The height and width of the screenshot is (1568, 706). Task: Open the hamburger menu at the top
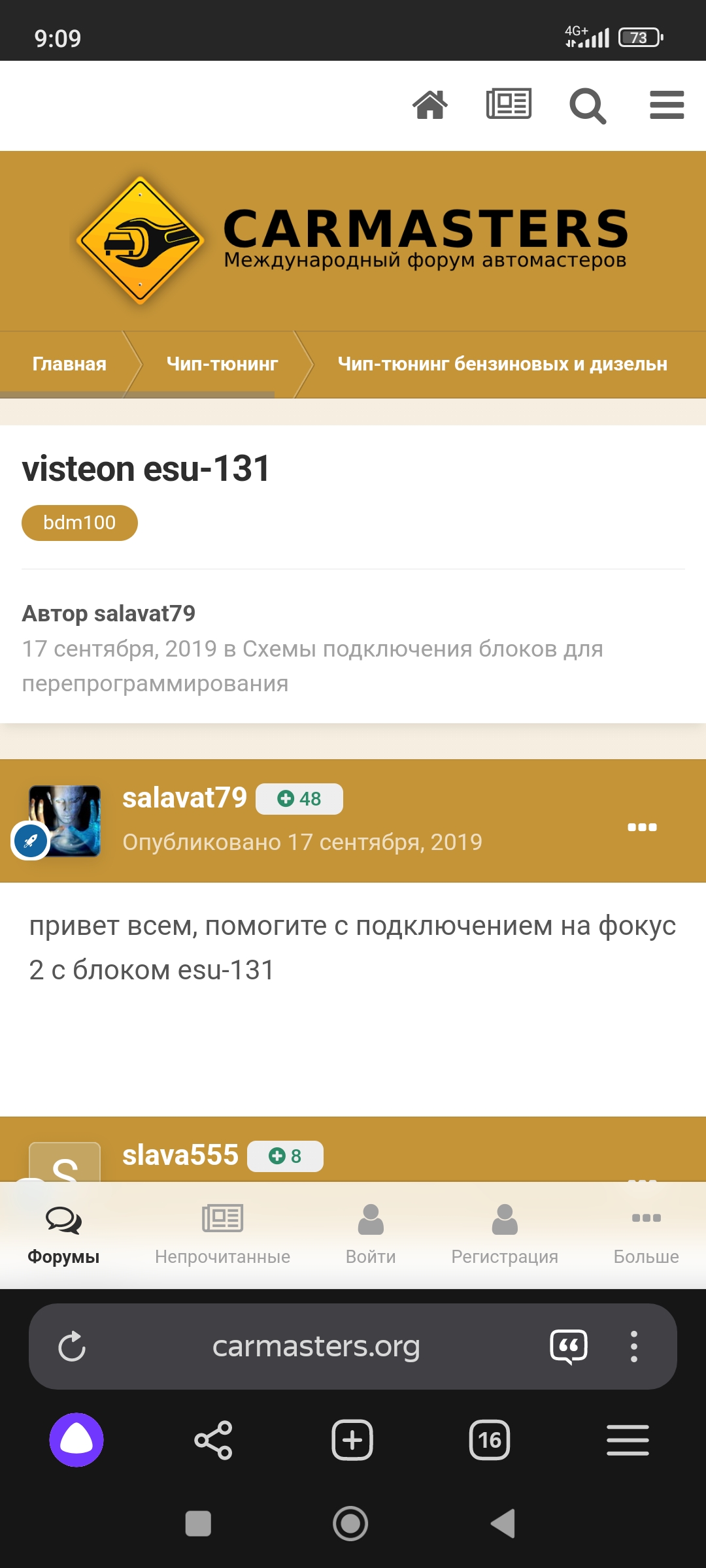click(666, 105)
